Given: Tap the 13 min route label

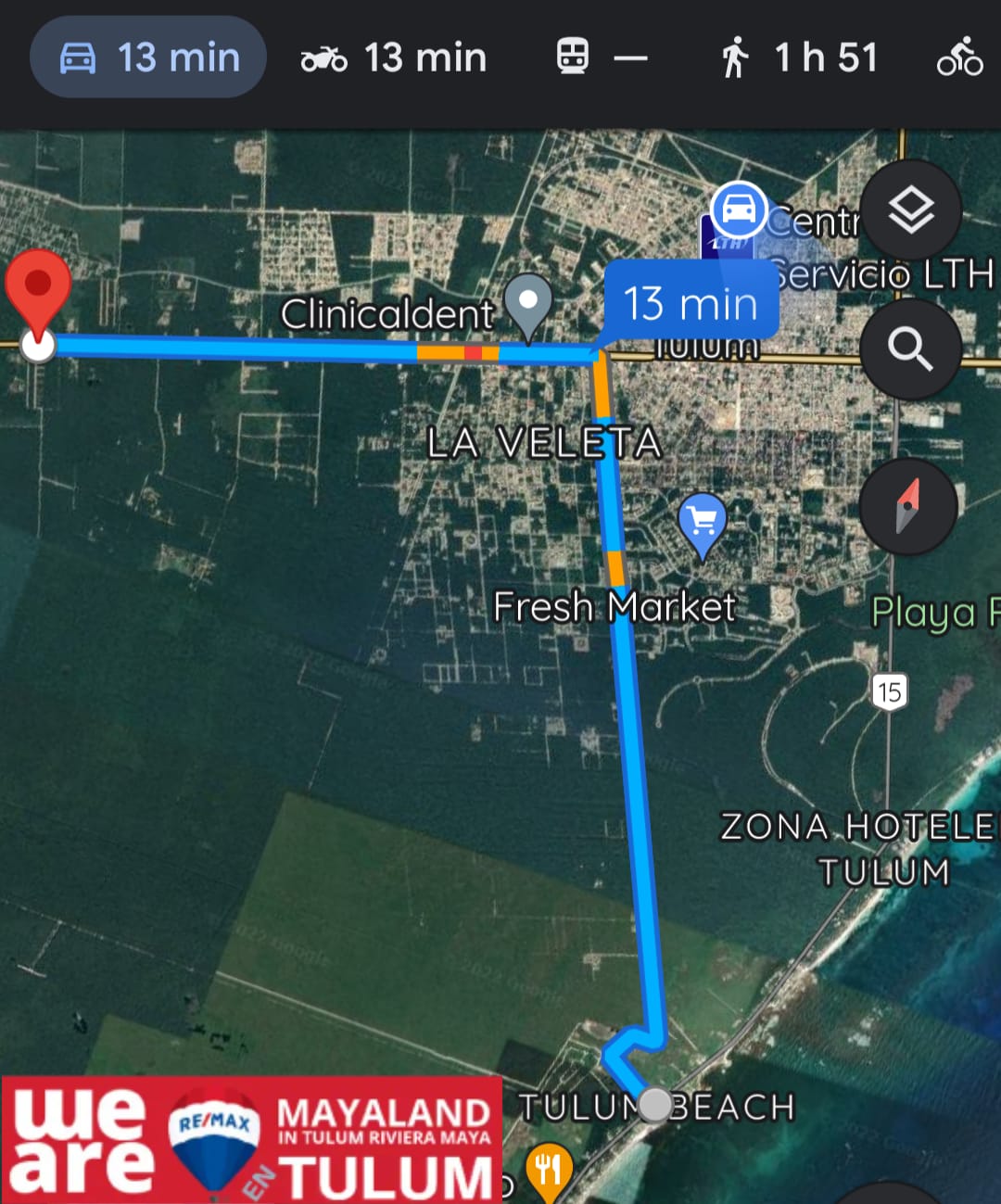Looking at the screenshot, I should [x=690, y=303].
